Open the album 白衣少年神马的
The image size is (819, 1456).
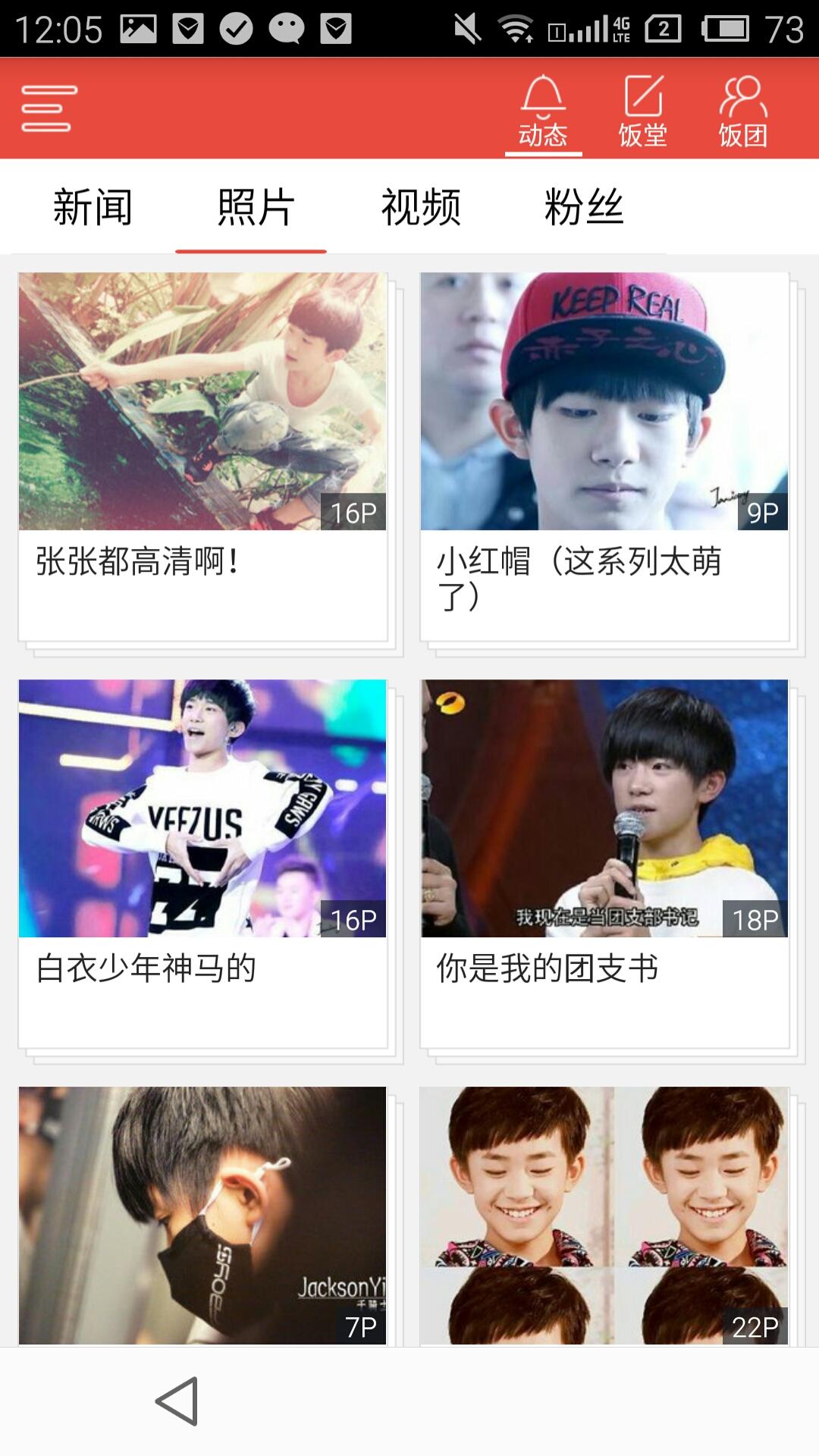click(202, 862)
